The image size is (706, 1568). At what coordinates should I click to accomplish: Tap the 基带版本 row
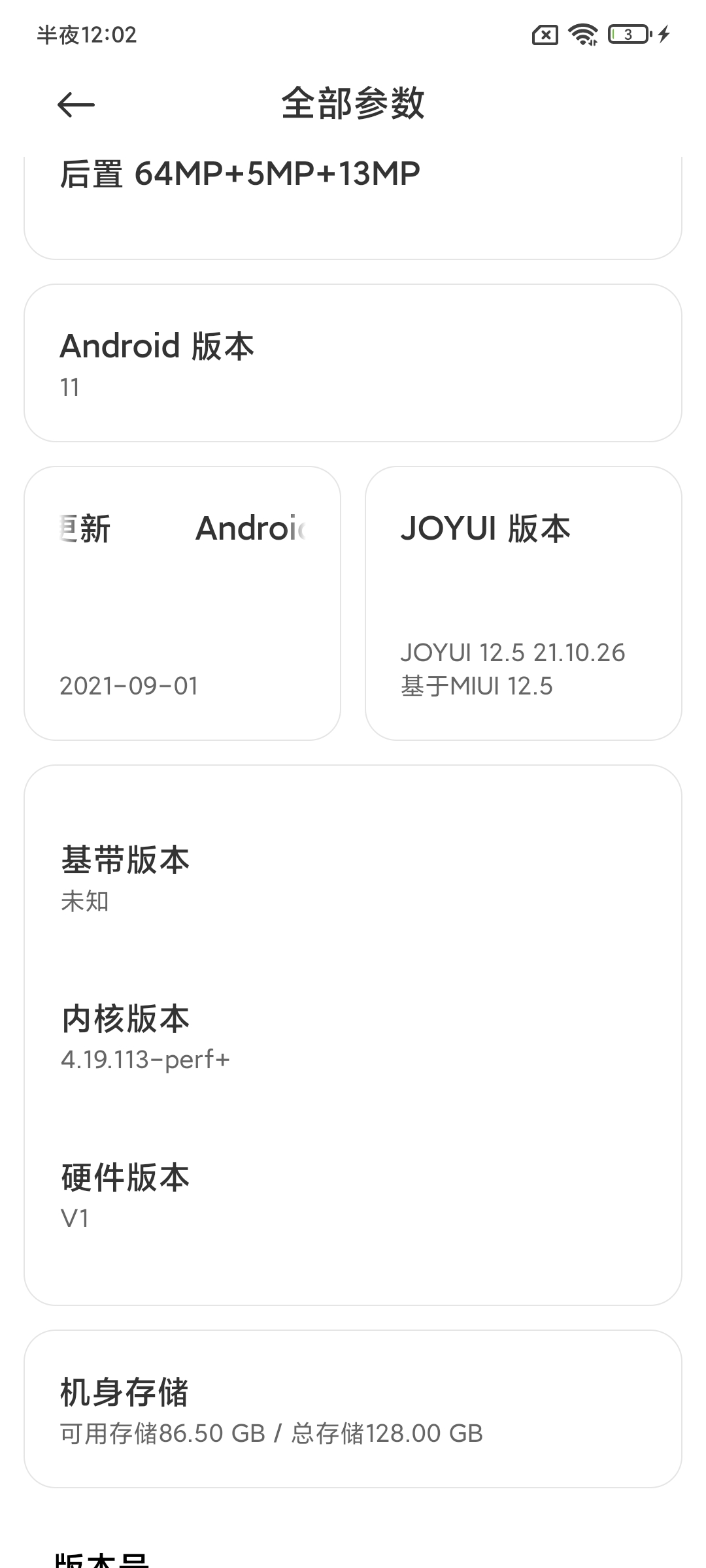[353, 877]
